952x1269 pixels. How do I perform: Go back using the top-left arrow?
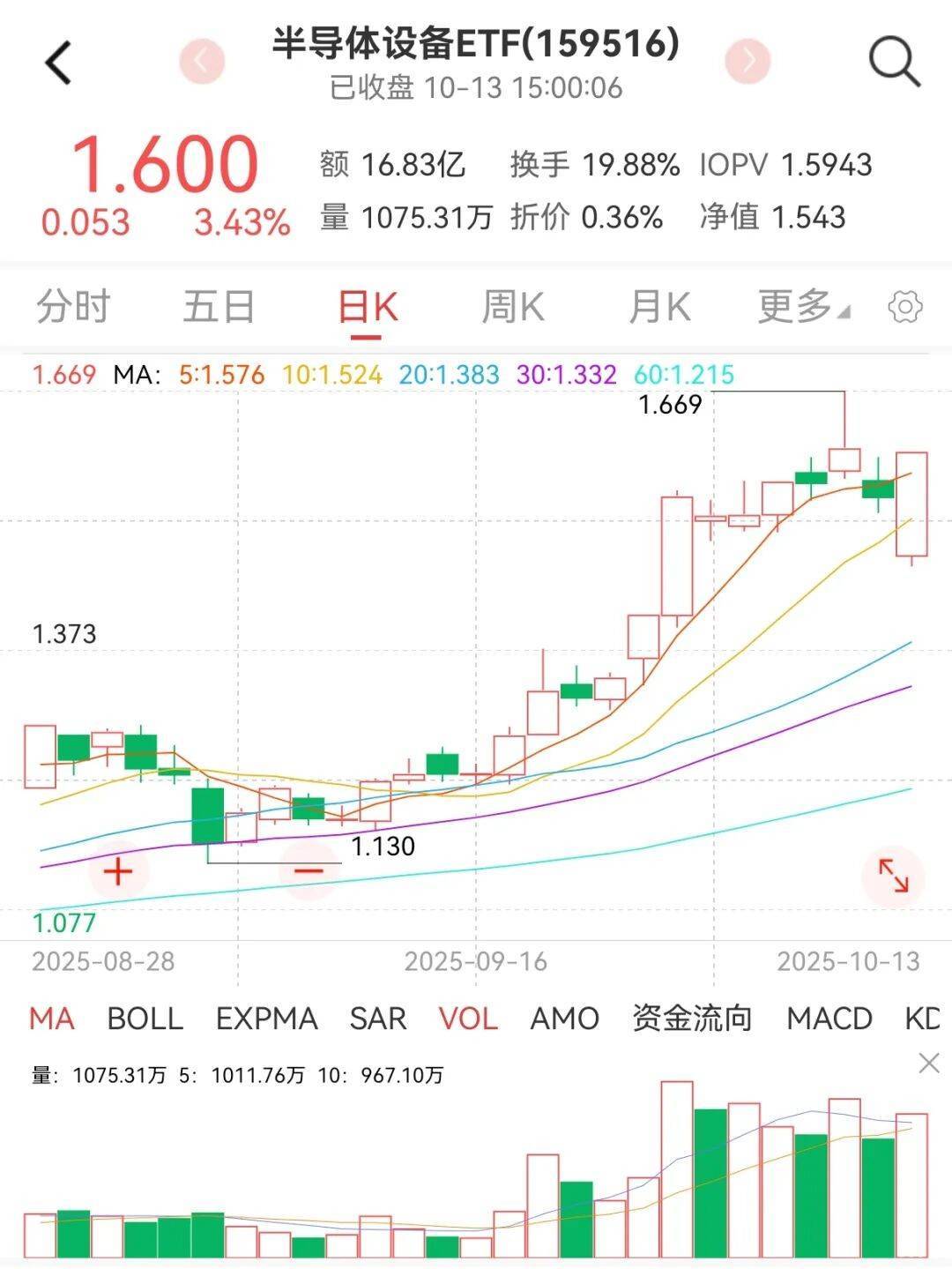[58, 63]
